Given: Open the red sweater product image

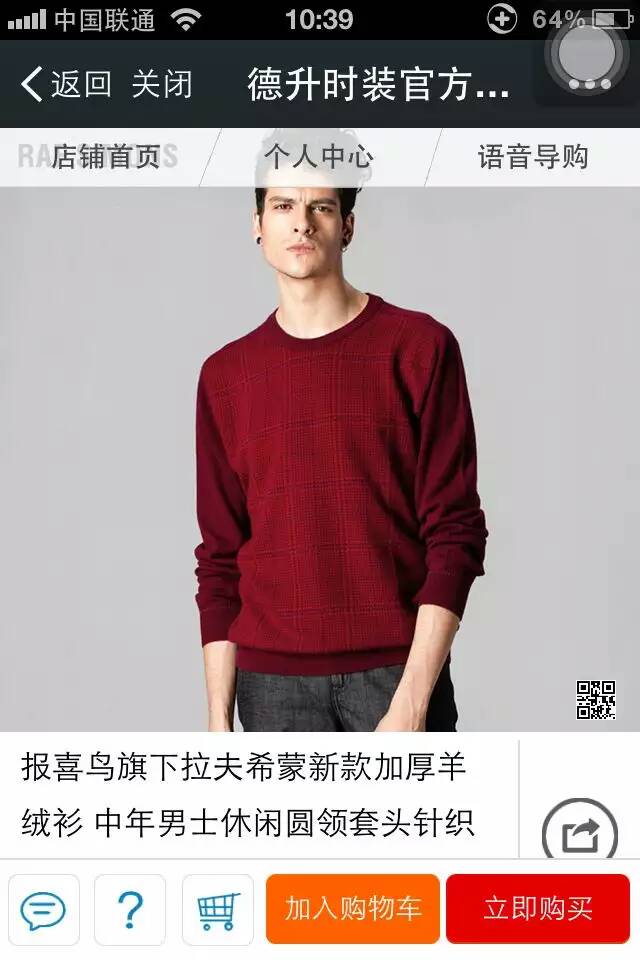Looking at the screenshot, I should pos(320,460).
